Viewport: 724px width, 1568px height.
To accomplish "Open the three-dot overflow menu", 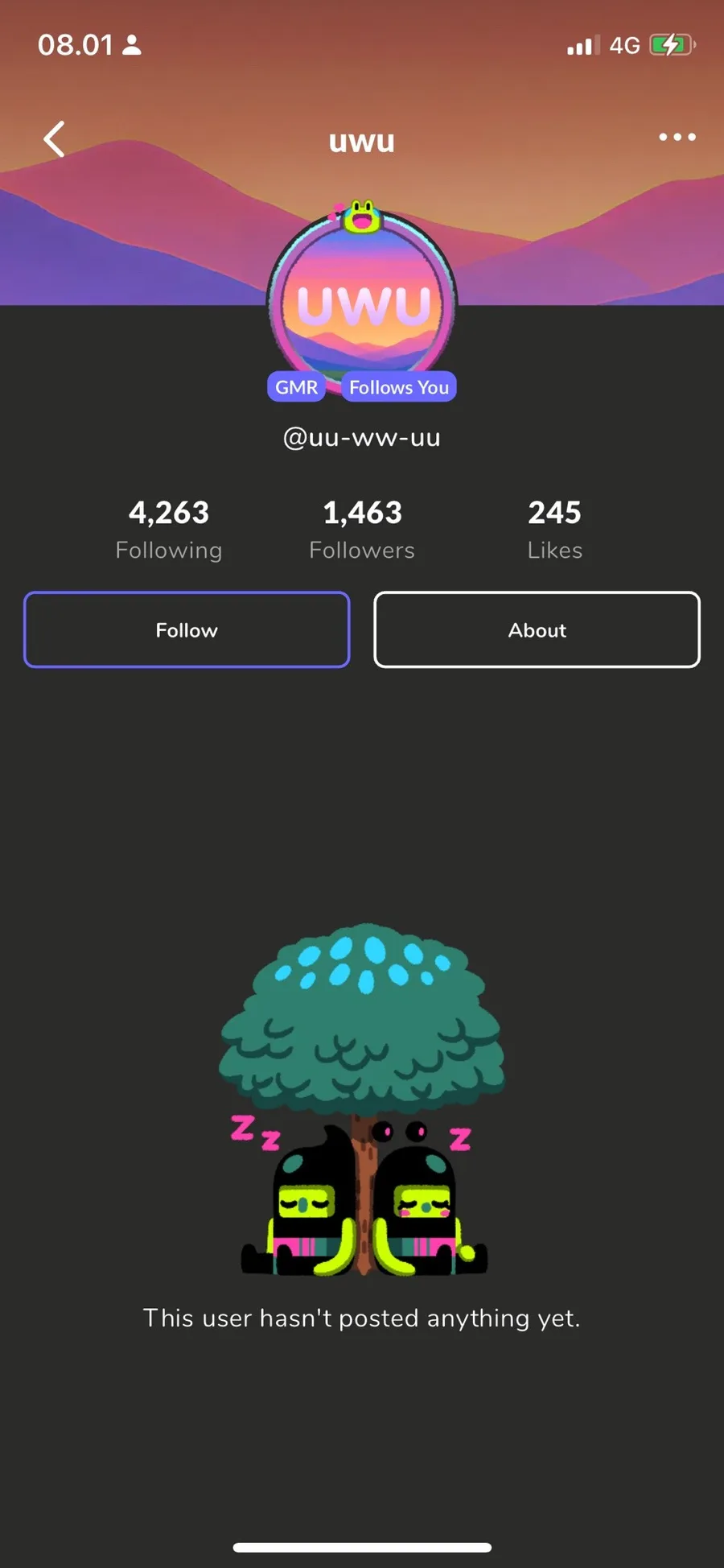I will 677,137.
